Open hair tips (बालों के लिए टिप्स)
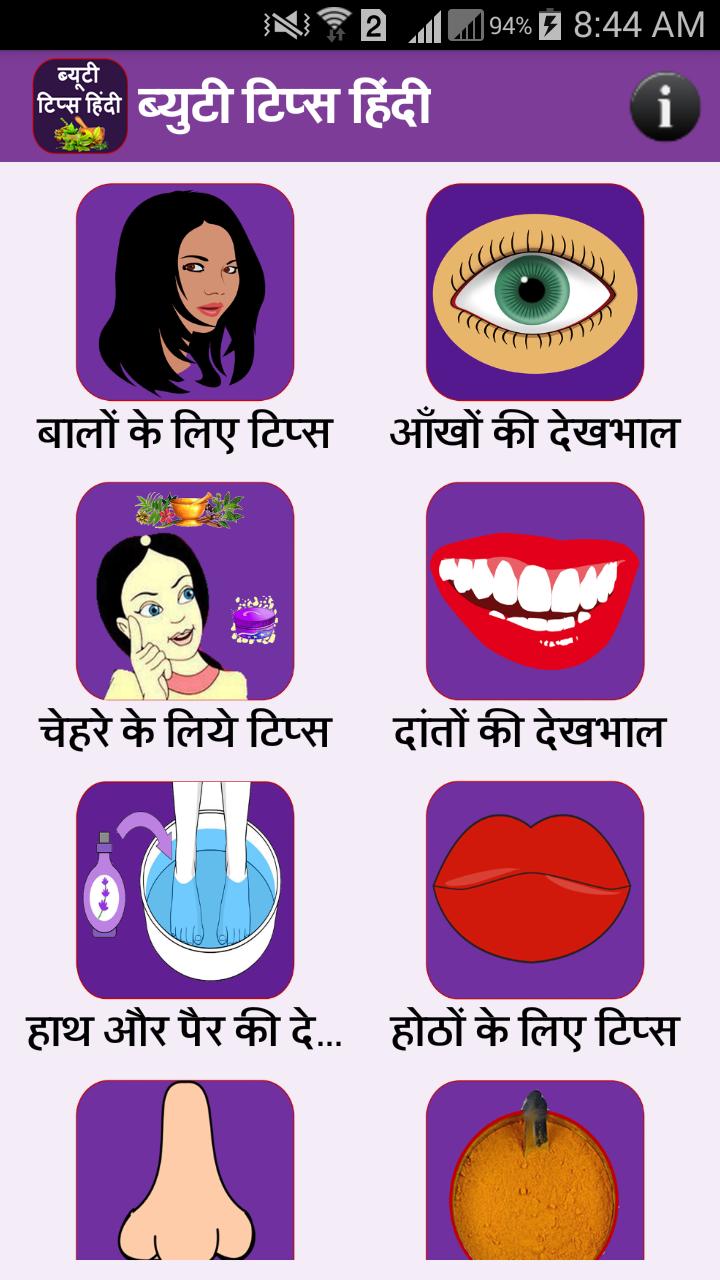The height and width of the screenshot is (1280, 720). point(185,292)
